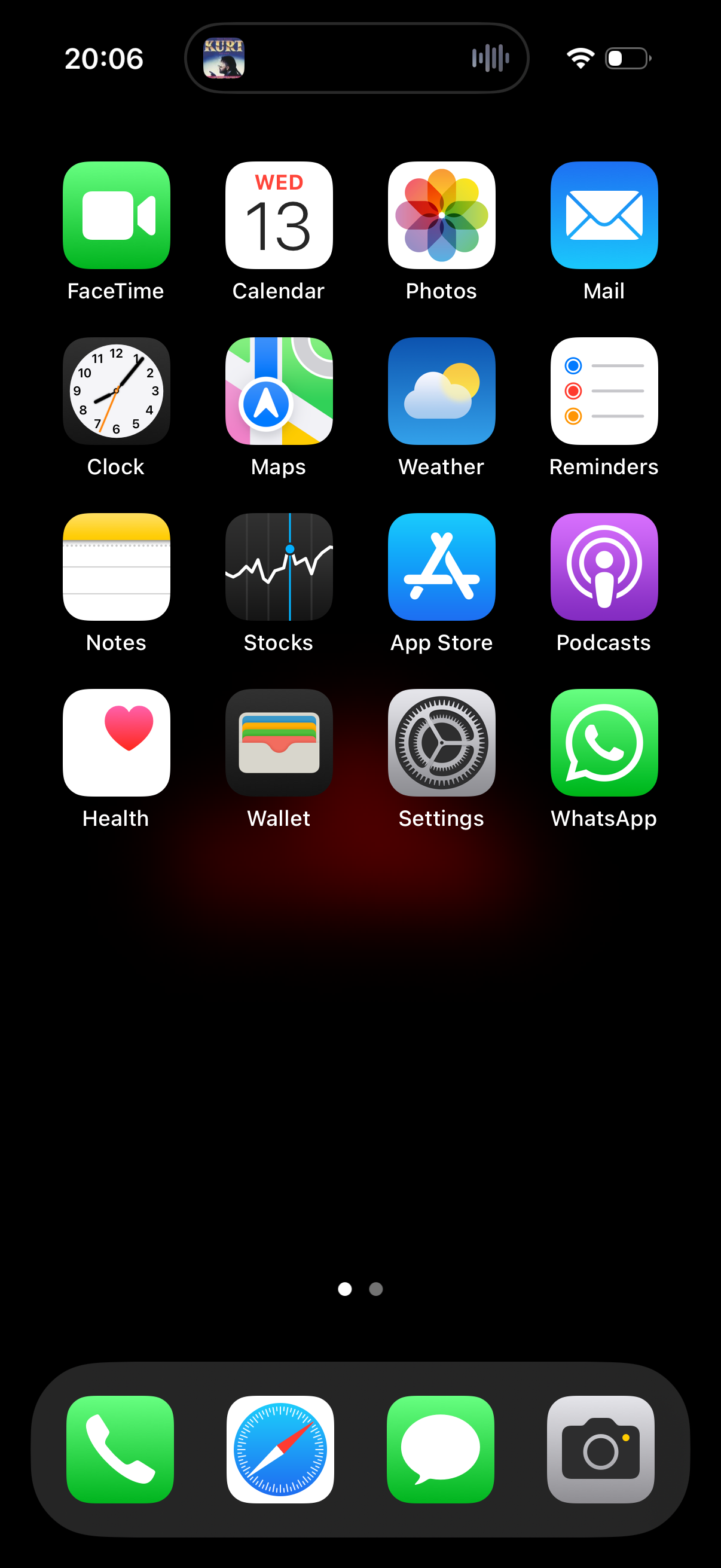Open Photos

point(441,215)
